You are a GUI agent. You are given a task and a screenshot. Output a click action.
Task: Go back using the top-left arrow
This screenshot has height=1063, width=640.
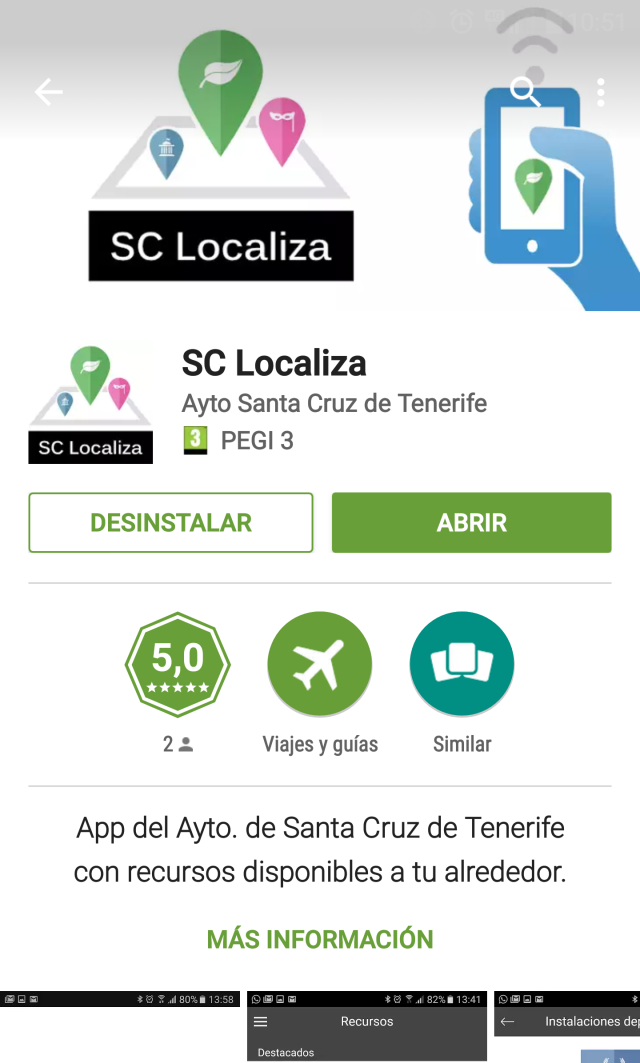pyautogui.click(x=48, y=93)
